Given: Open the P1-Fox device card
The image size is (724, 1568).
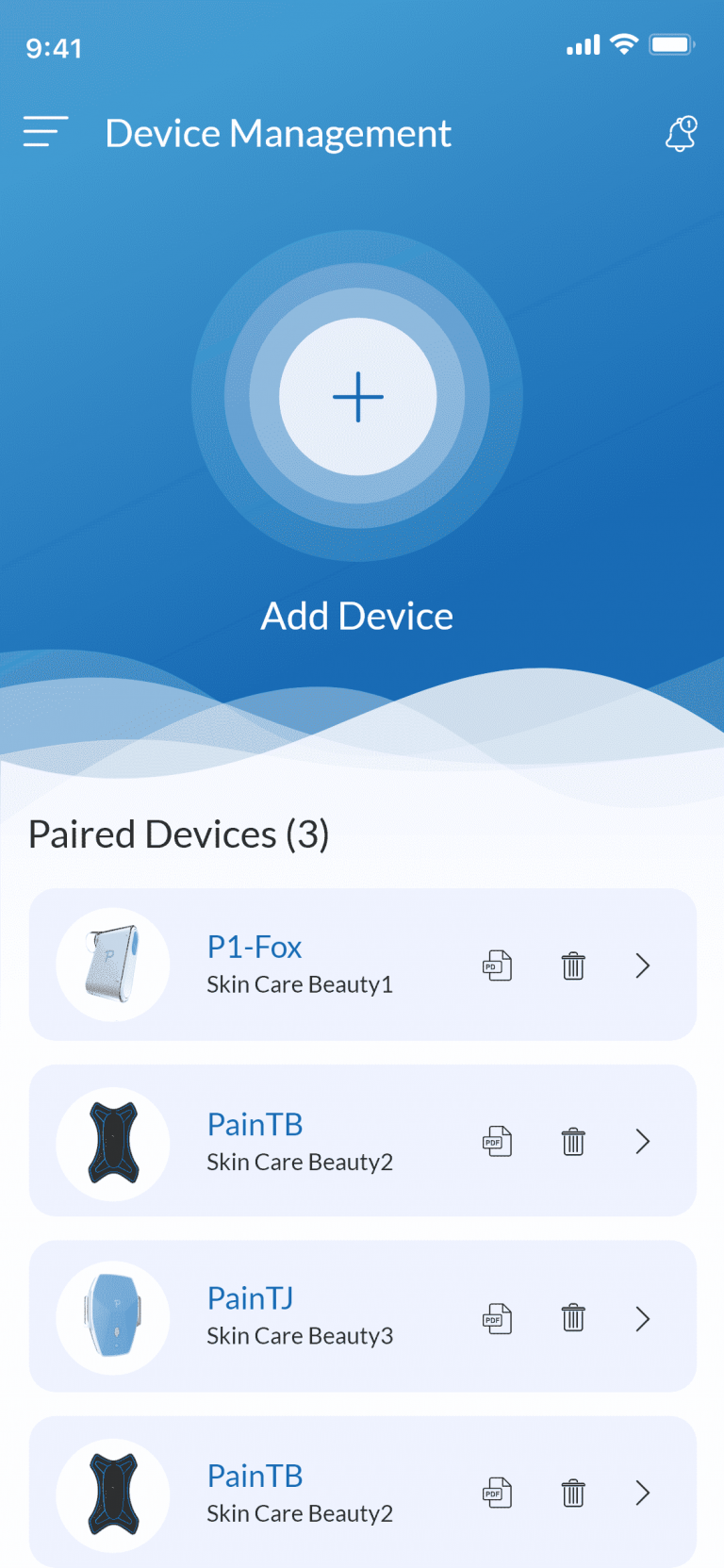Looking at the screenshot, I should point(363,965).
